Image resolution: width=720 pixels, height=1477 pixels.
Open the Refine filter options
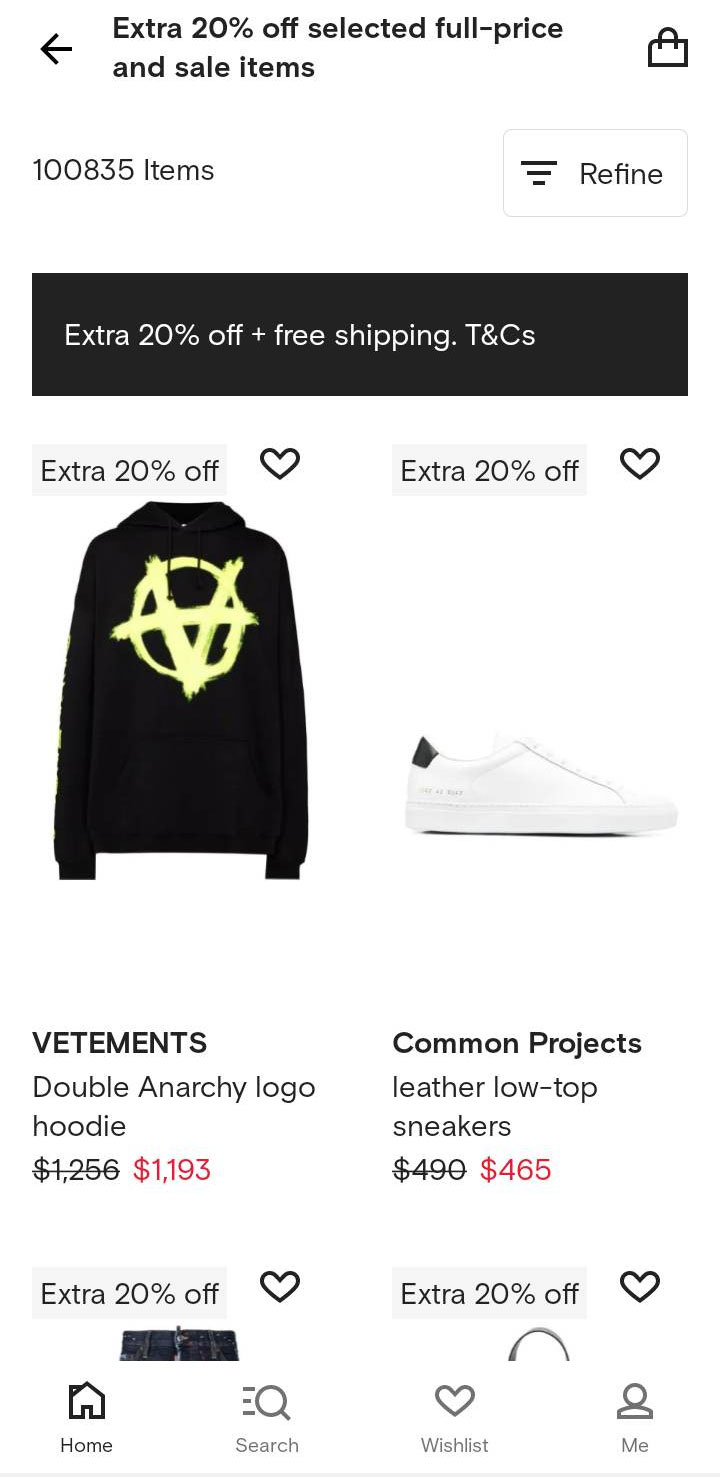[x=595, y=173]
